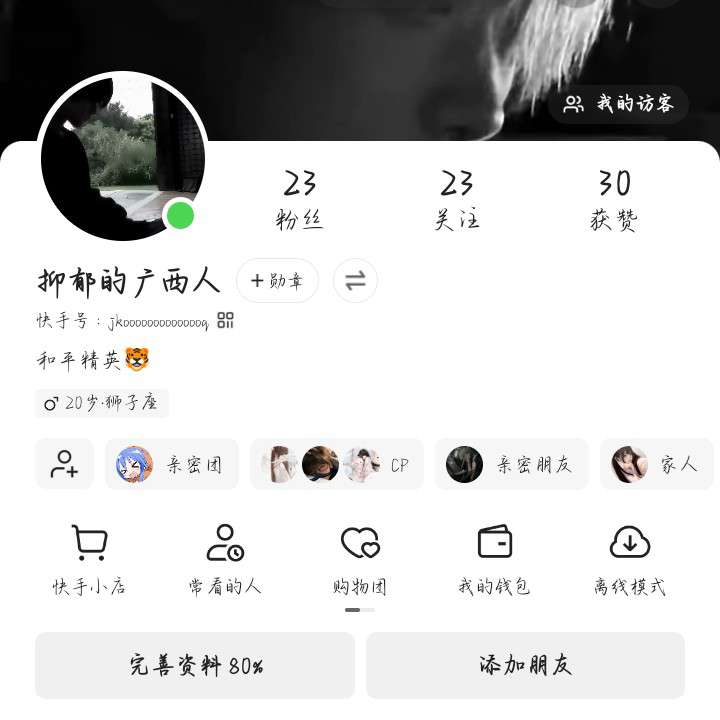Tap the 添加朋友 button
The width and height of the screenshot is (720, 720).
[525, 665]
